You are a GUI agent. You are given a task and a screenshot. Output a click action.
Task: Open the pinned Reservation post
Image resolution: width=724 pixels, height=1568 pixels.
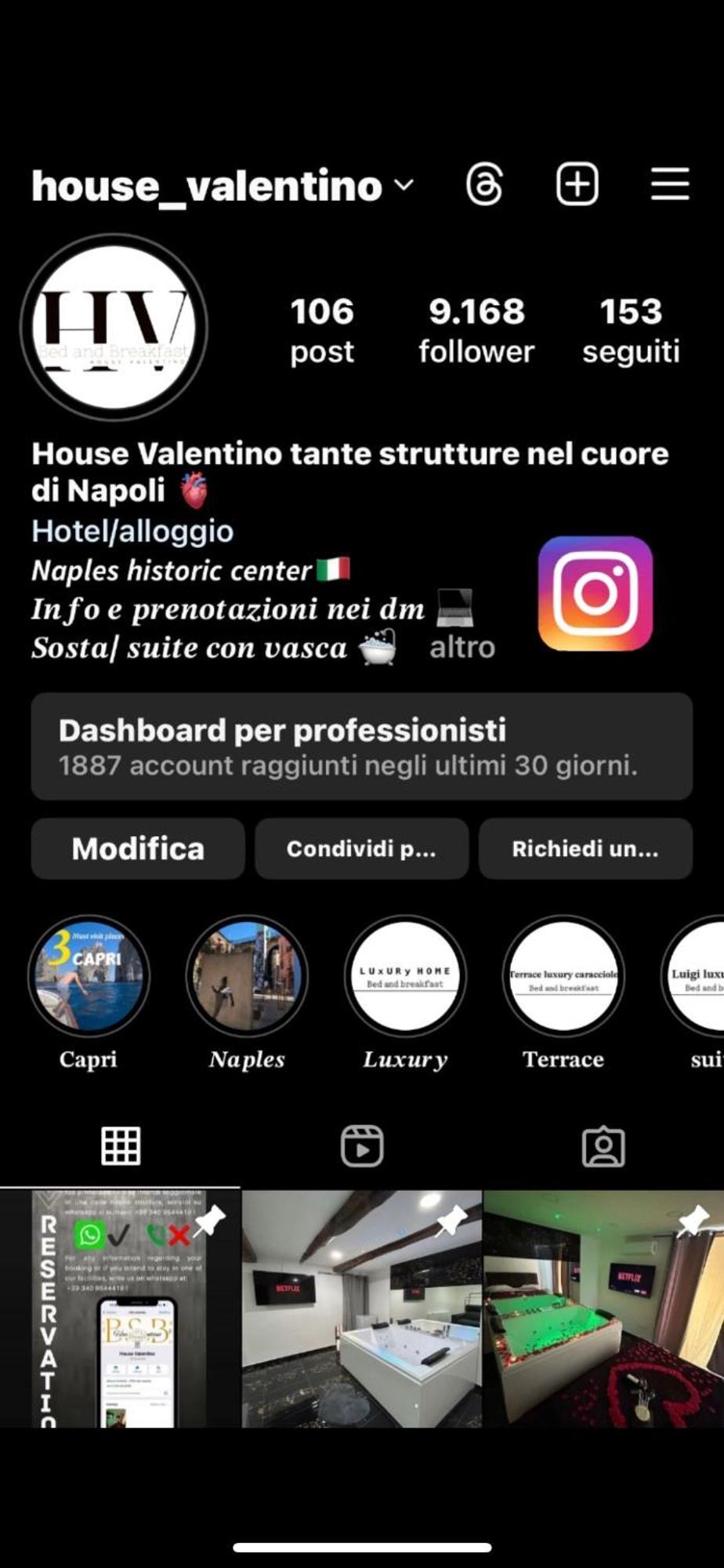coord(120,1308)
